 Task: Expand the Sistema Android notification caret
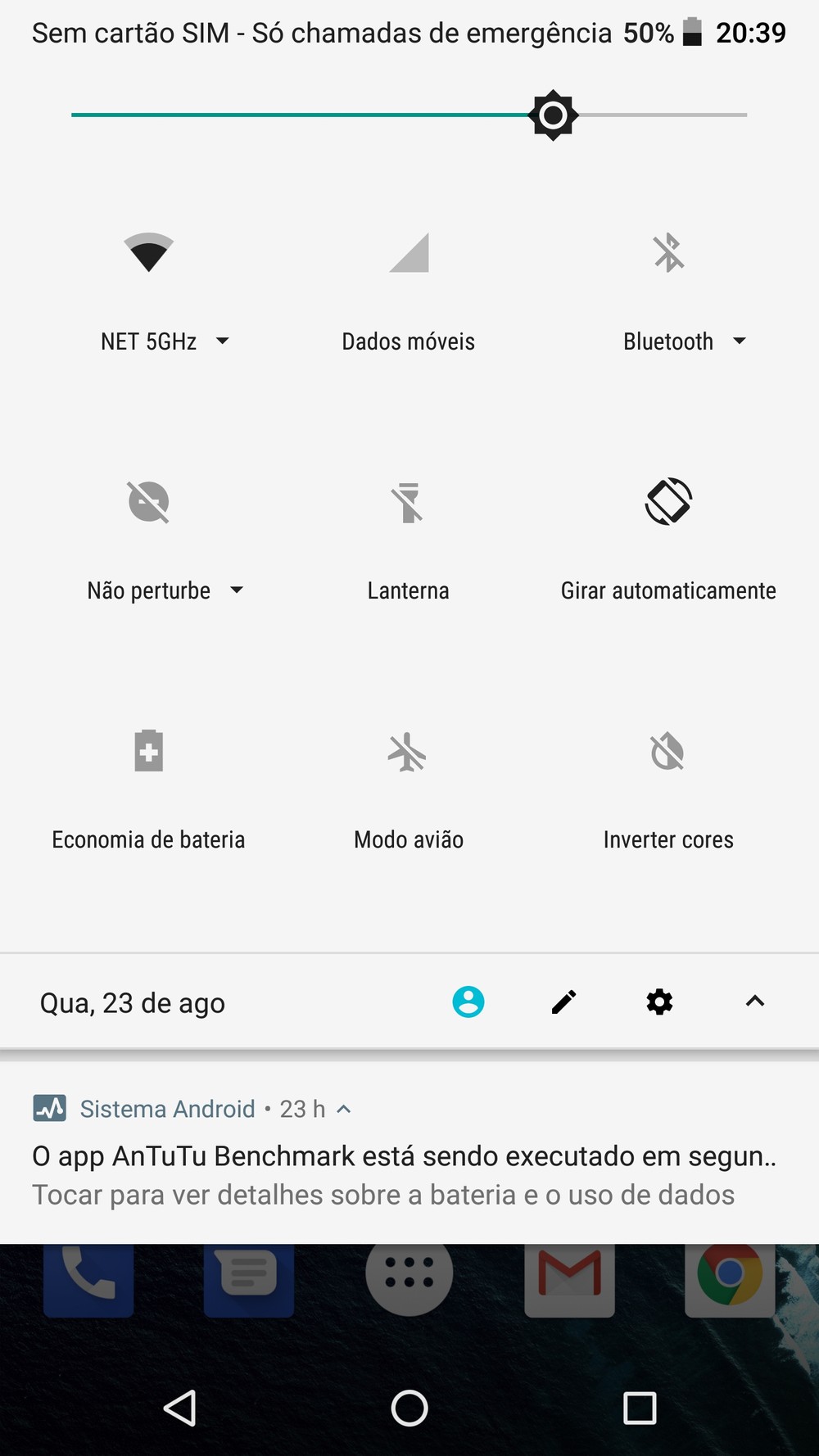(x=344, y=1109)
